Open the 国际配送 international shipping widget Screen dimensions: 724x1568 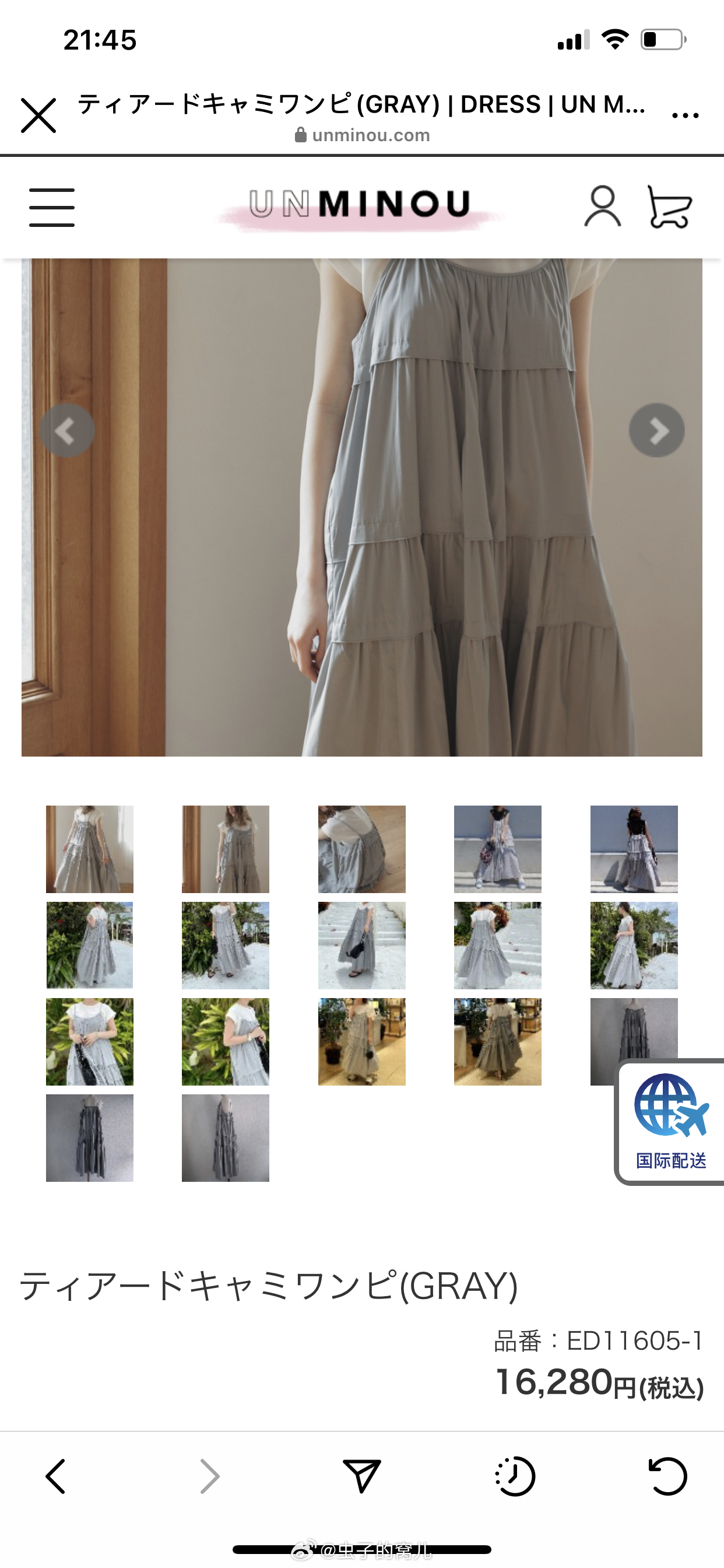point(670,1122)
